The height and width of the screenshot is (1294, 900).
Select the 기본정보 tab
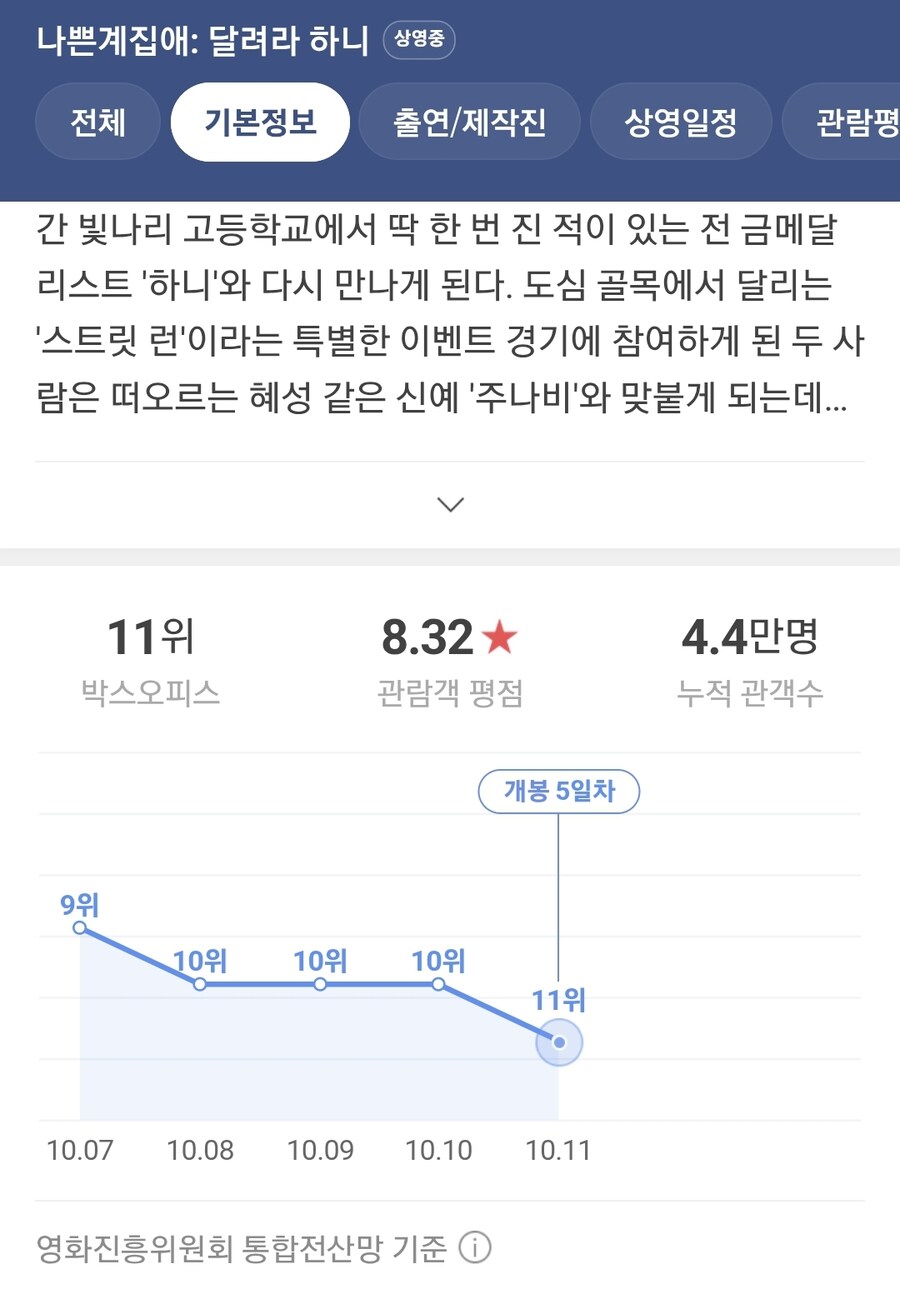tap(260, 123)
